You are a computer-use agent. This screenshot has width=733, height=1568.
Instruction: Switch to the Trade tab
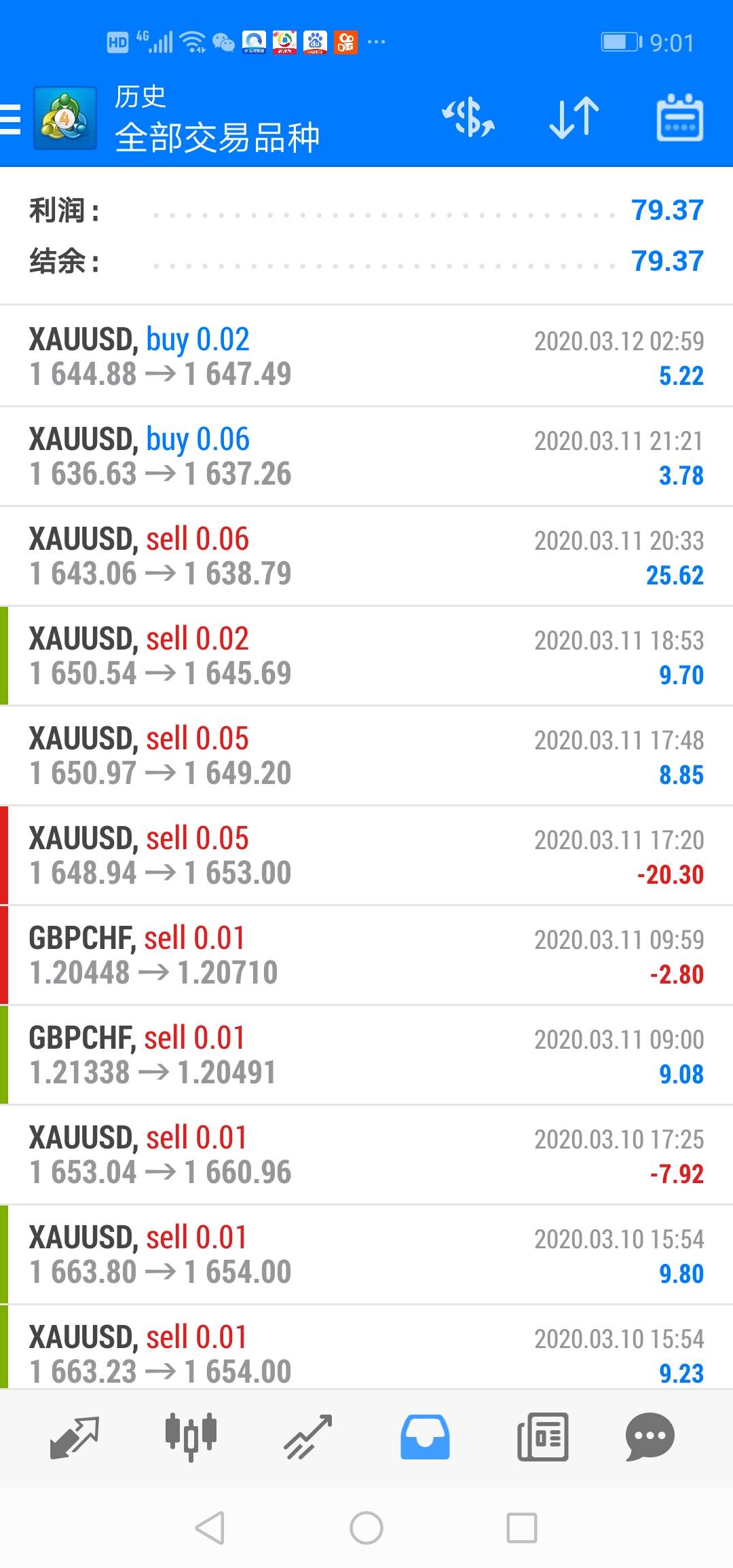[x=307, y=1437]
